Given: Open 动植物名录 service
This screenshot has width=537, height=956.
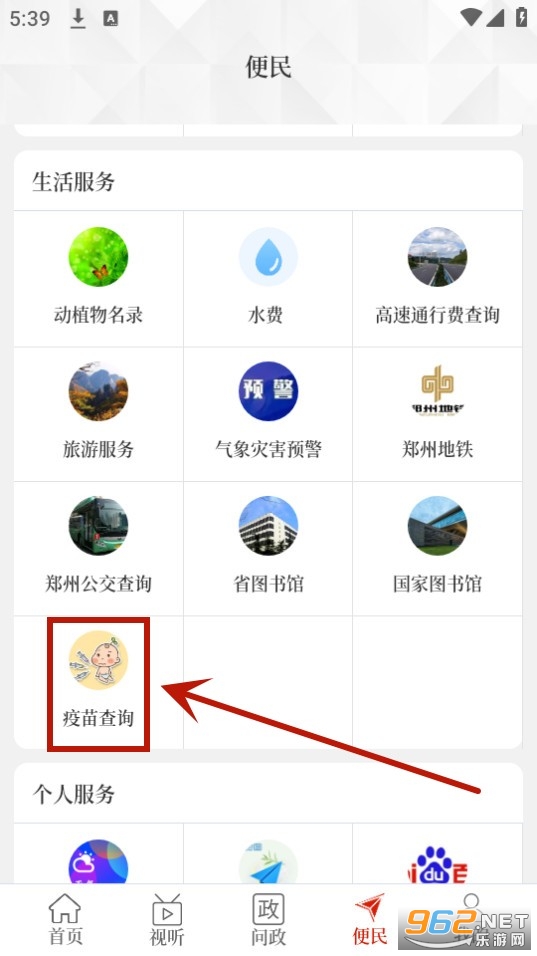Looking at the screenshot, I should pos(98,279).
